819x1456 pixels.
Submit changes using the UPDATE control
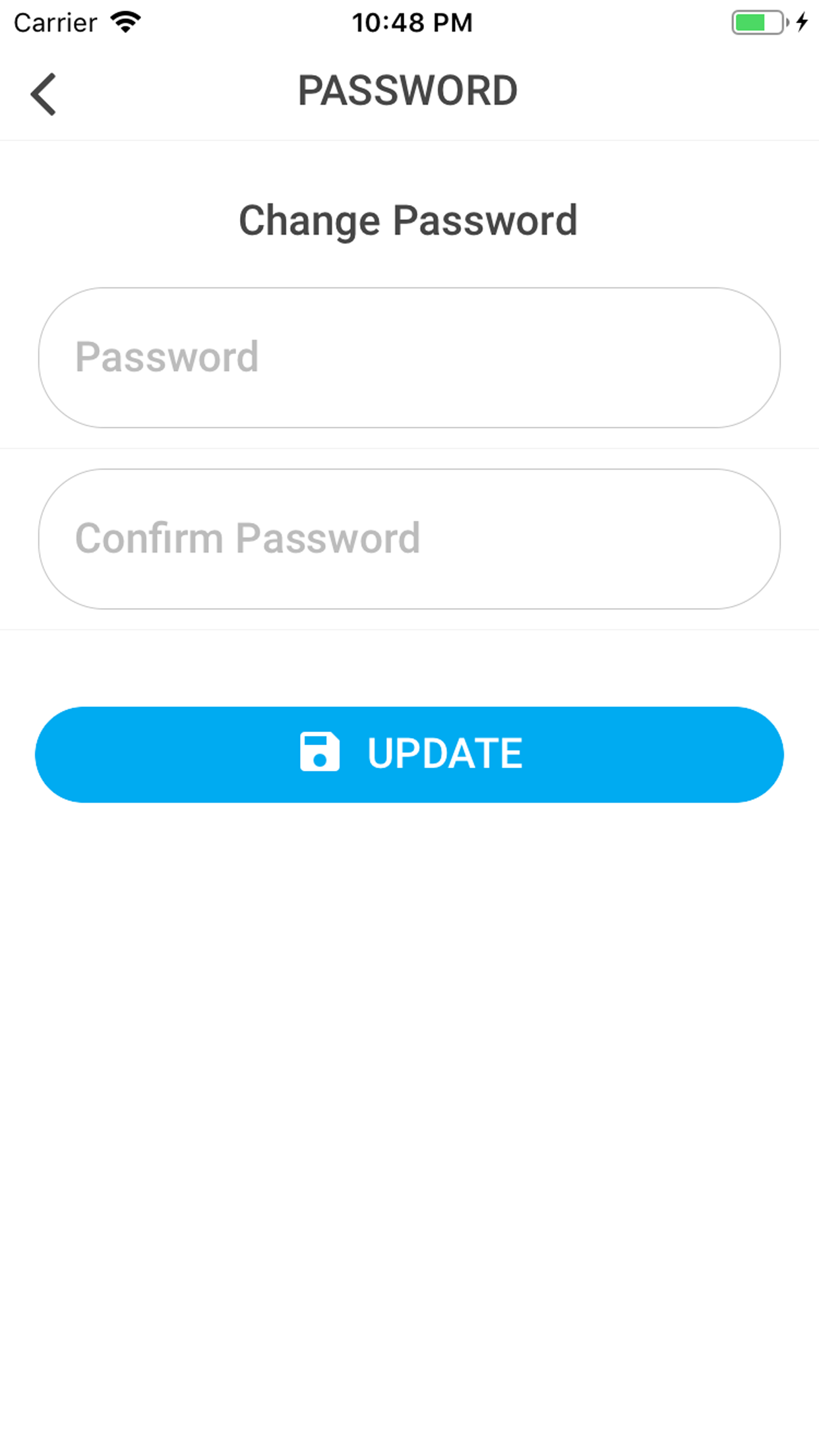tap(409, 754)
